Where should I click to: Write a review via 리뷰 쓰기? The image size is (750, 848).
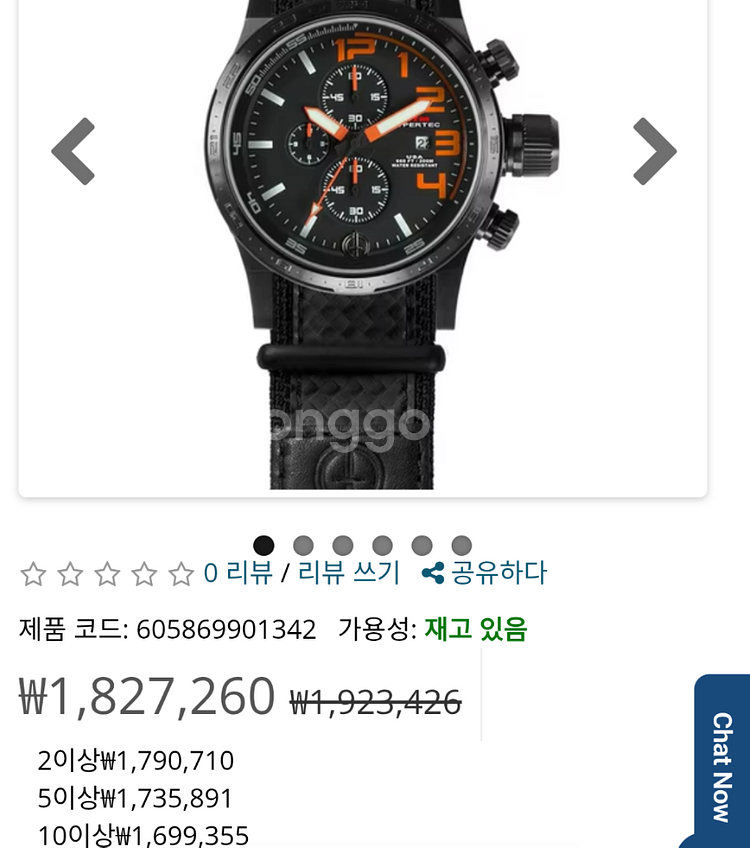click(x=349, y=573)
